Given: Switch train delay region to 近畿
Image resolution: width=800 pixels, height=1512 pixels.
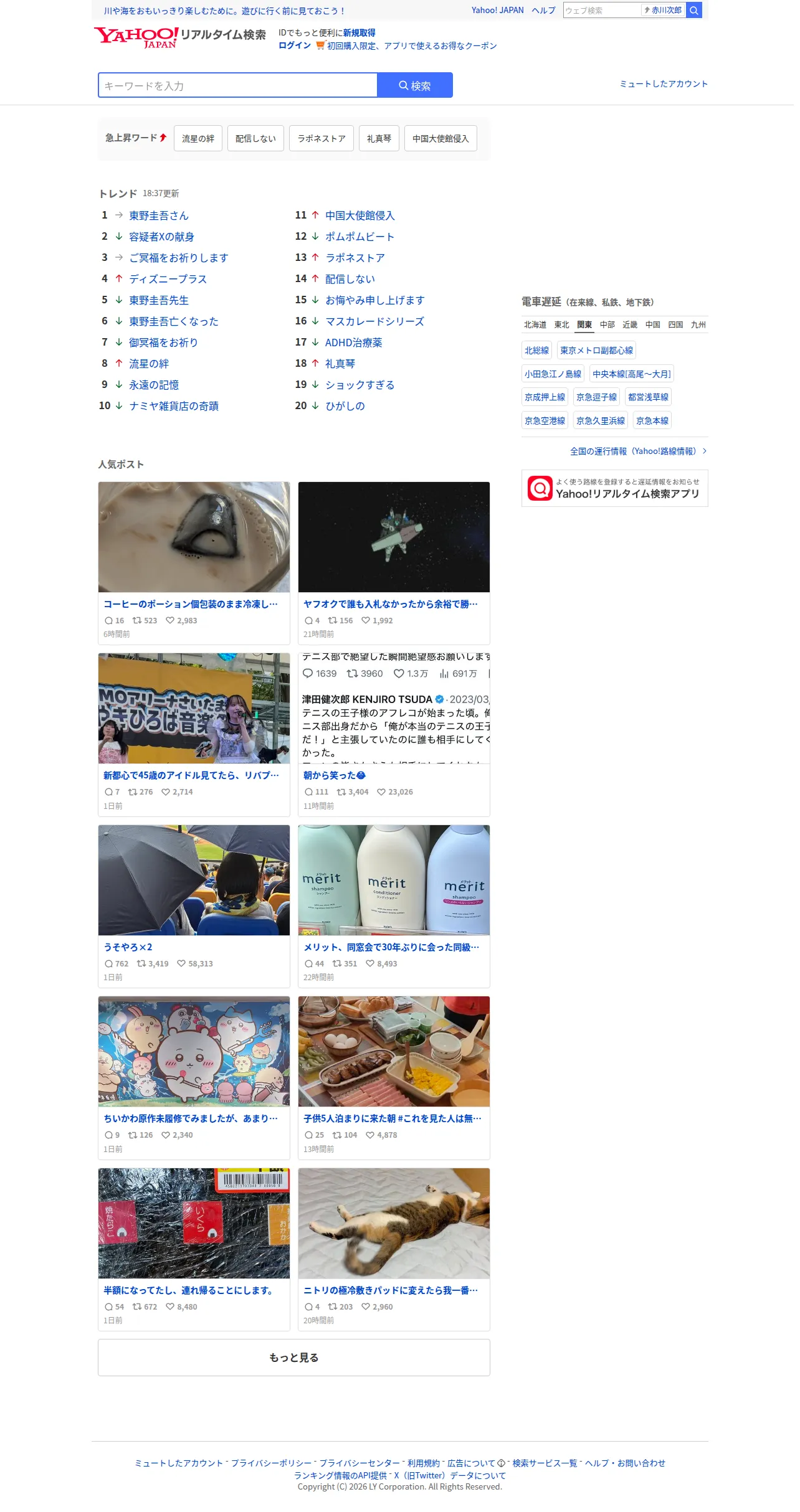Looking at the screenshot, I should click(630, 324).
